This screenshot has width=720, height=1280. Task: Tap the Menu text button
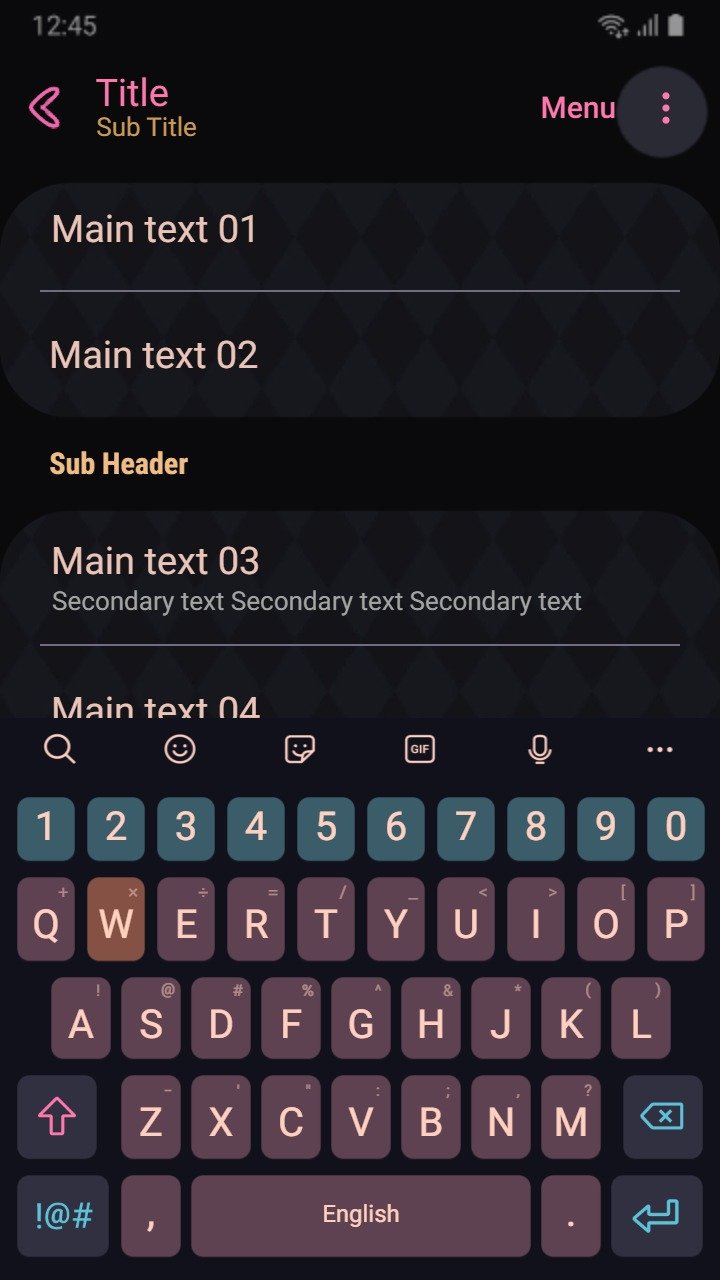(578, 108)
